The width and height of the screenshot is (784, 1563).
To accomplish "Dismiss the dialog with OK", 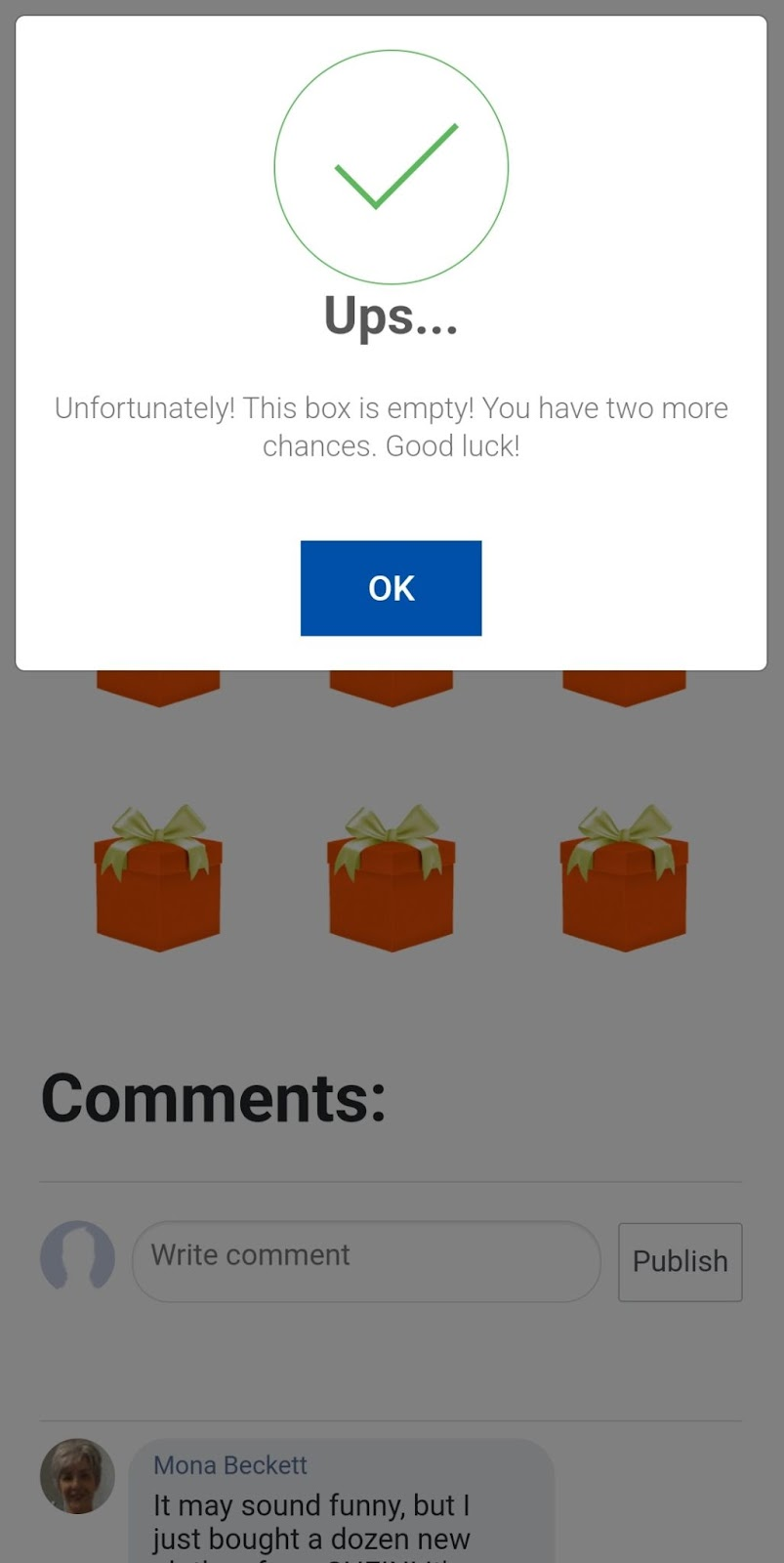I will point(391,588).
